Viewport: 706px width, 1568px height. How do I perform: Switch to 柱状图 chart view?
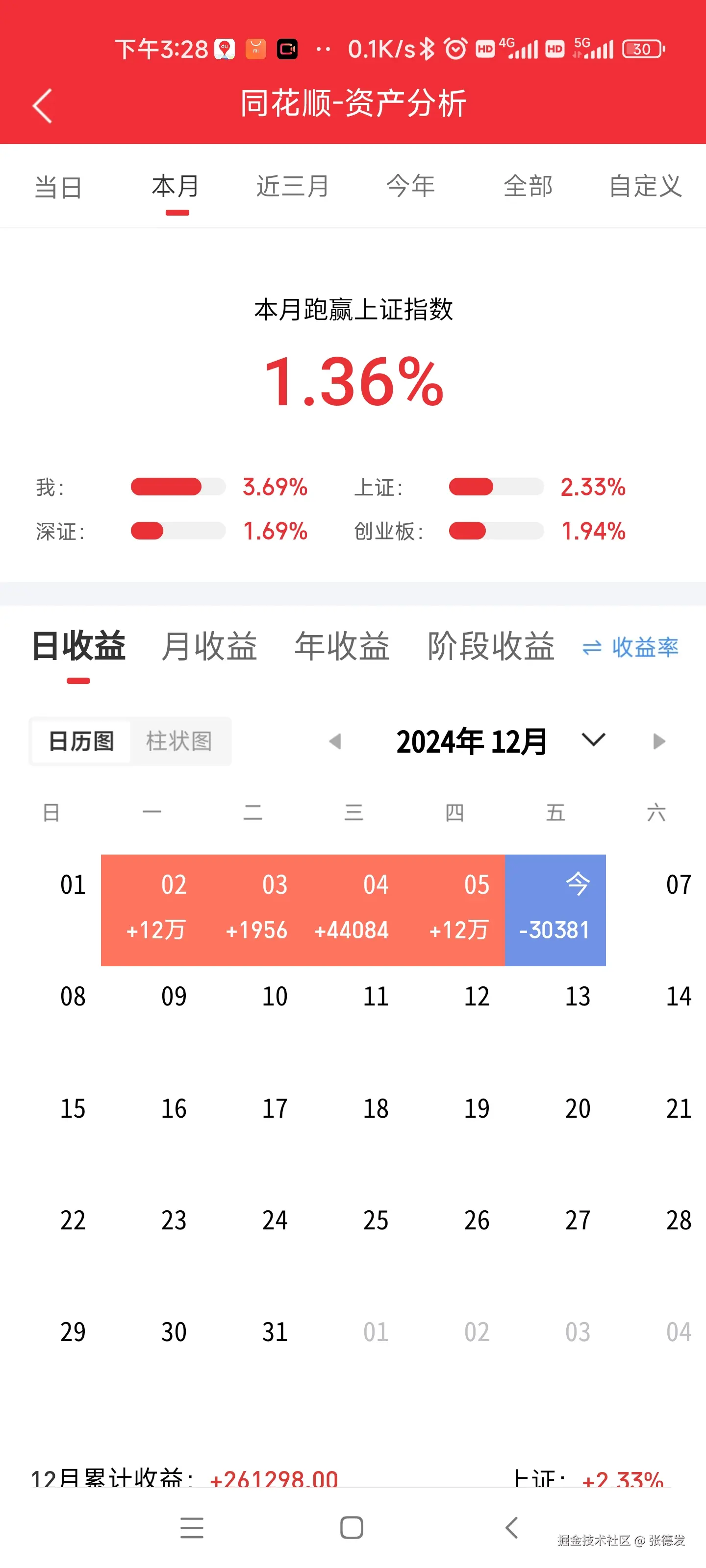coord(180,741)
